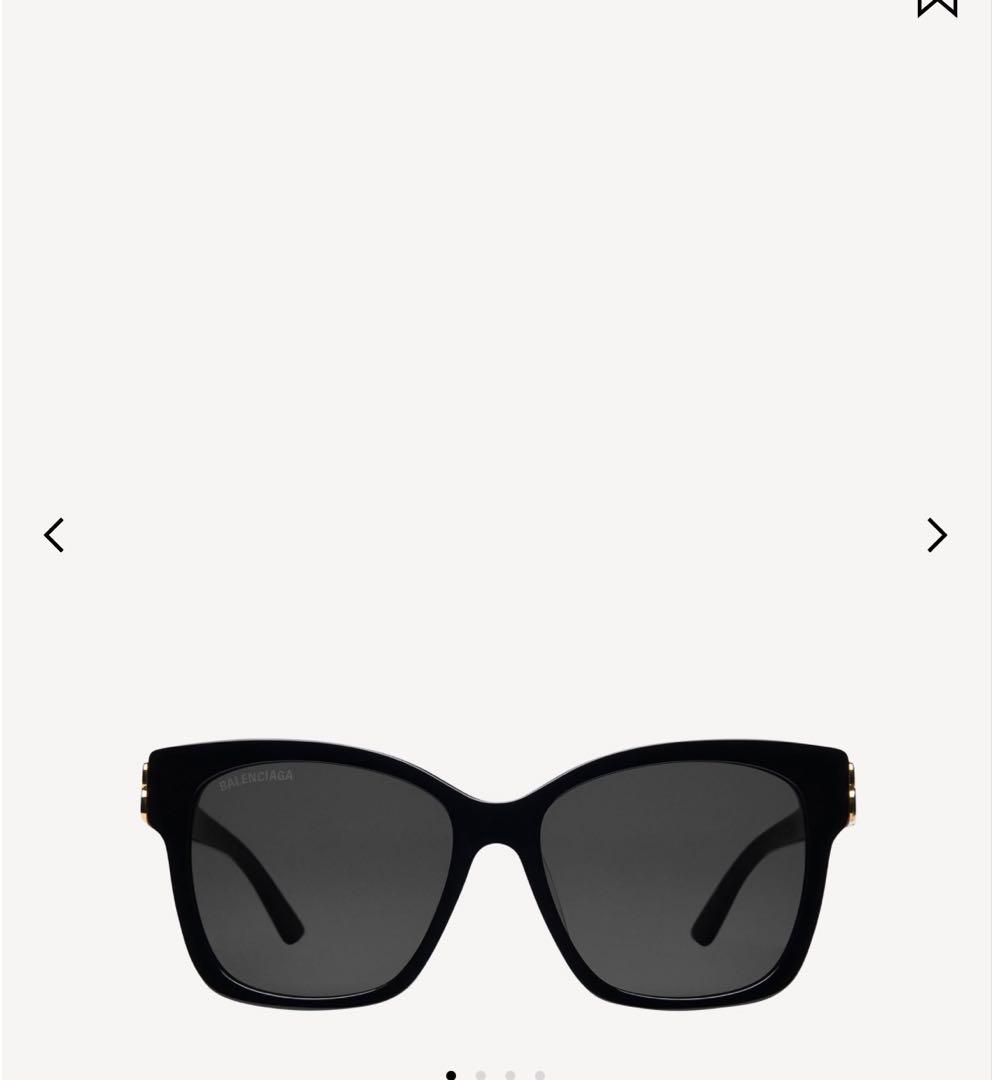Open the sunglasses product photo
The width and height of the screenshot is (992, 1080).
[497, 874]
